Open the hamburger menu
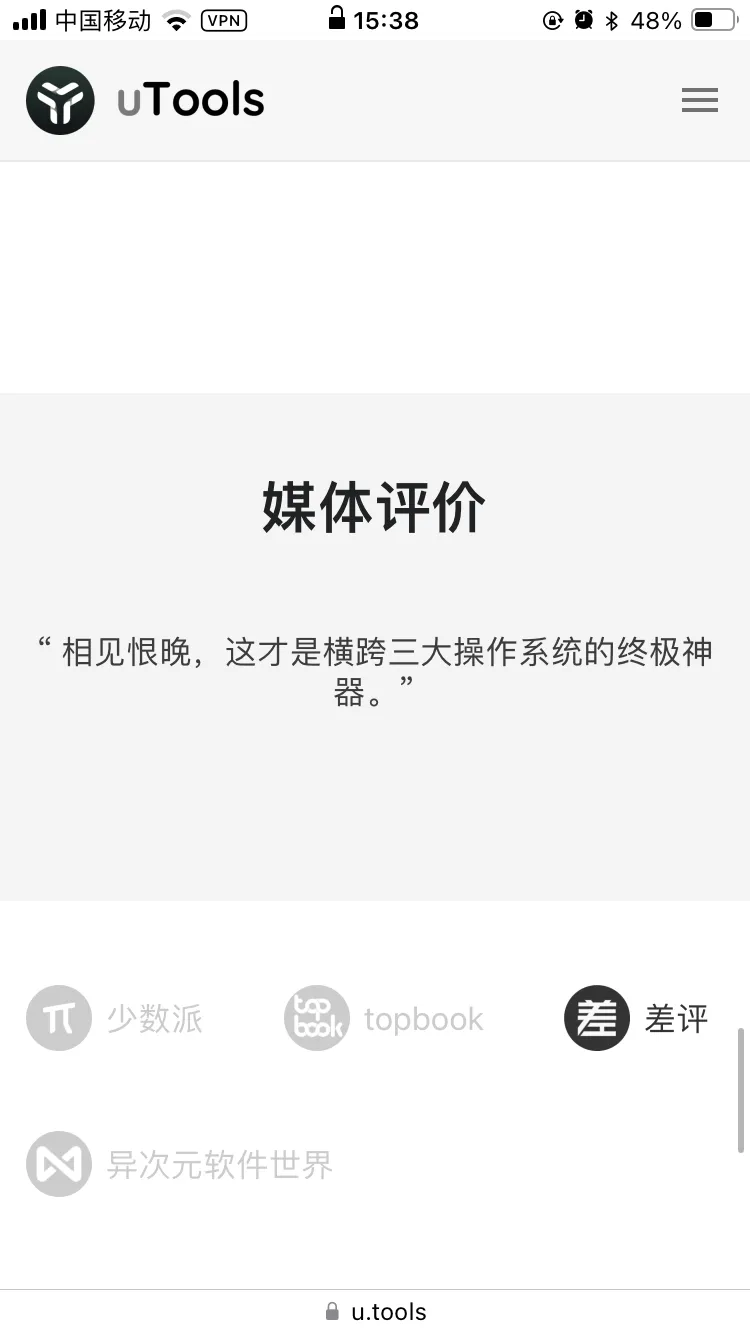This screenshot has width=750, height=1334. pyautogui.click(x=699, y=100)
